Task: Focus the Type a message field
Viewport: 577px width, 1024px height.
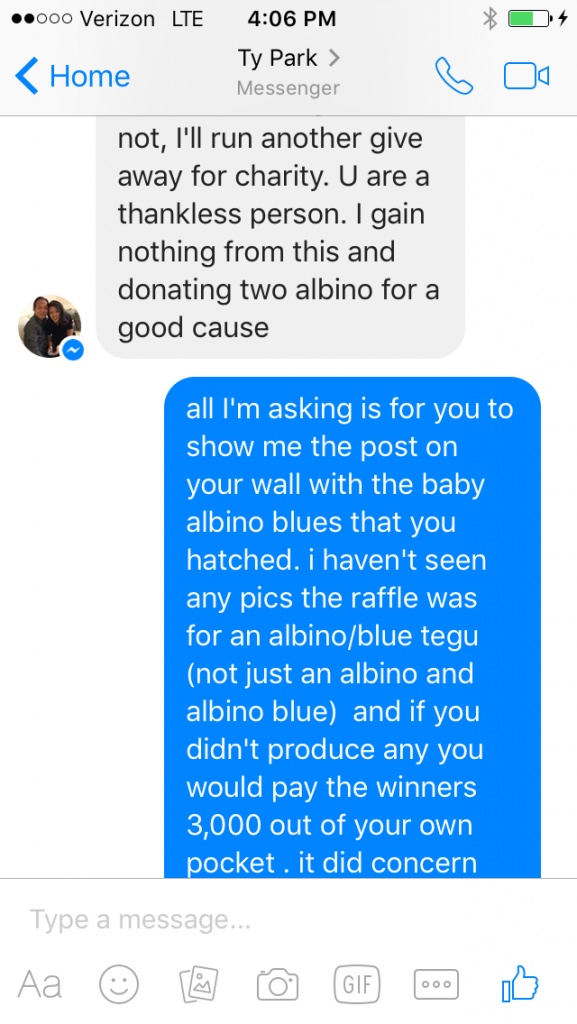Action: 288,920
